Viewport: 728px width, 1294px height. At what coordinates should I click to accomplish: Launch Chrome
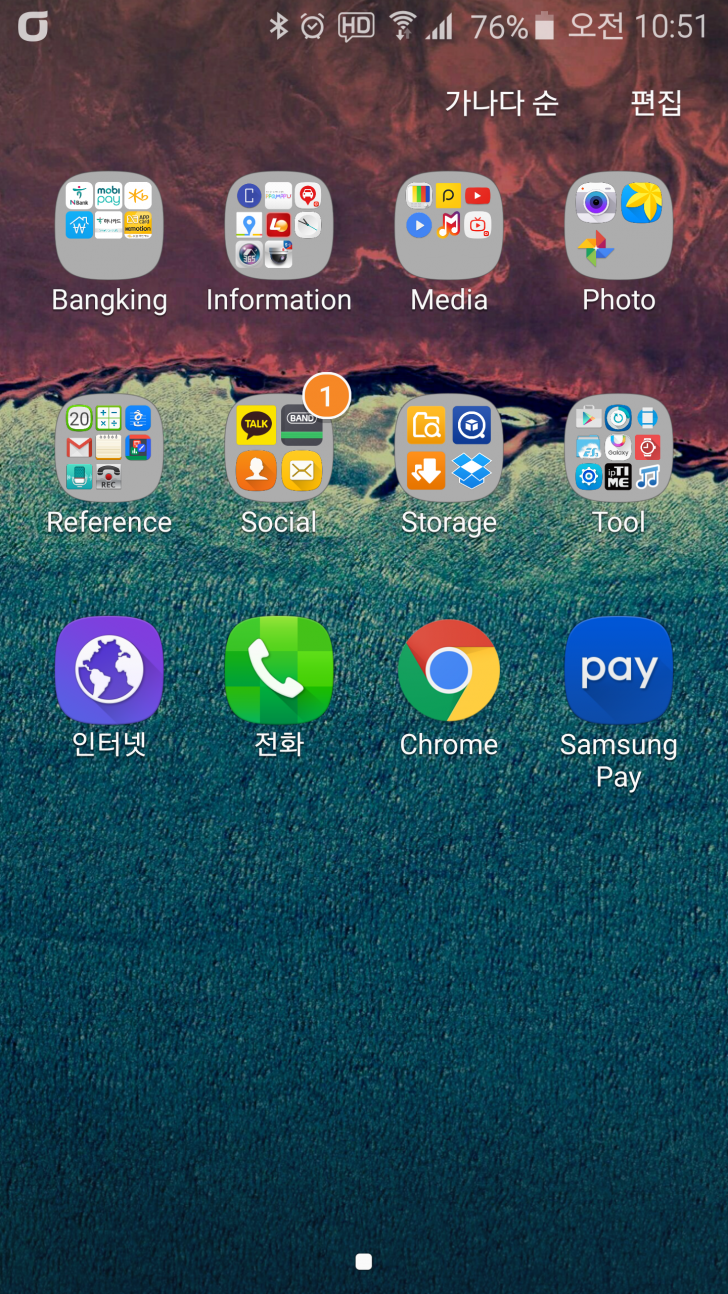point(449,670)
